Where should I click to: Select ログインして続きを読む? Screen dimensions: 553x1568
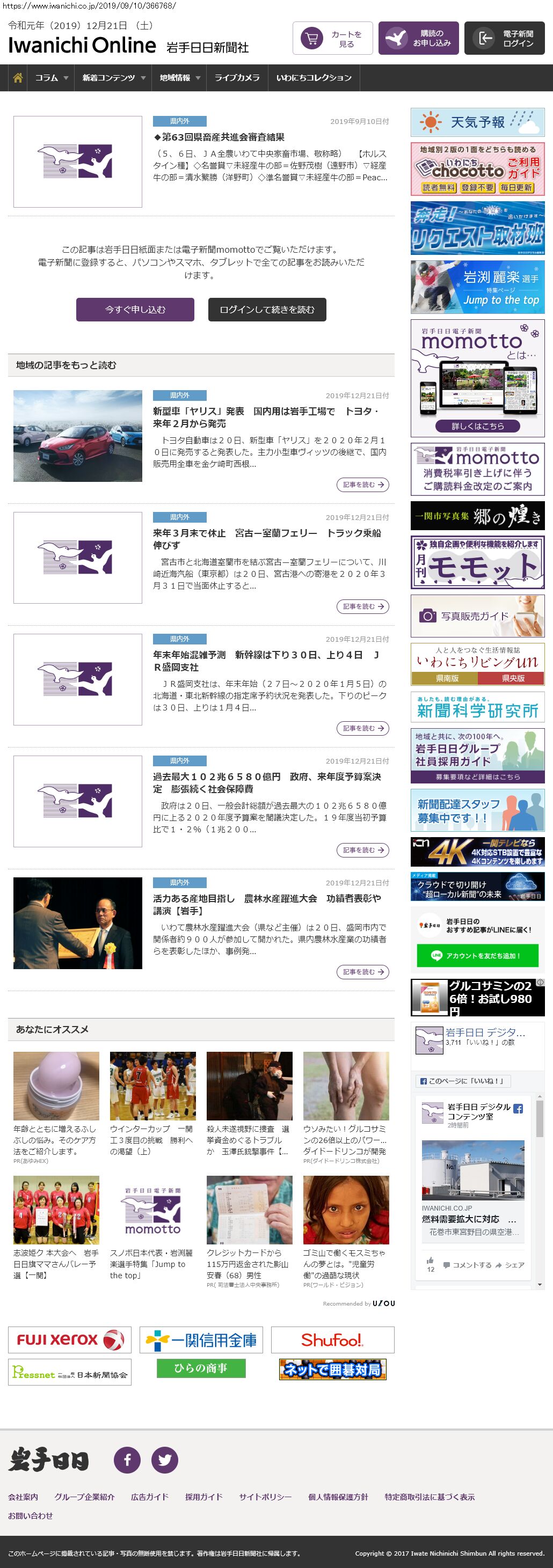[267, 309]
